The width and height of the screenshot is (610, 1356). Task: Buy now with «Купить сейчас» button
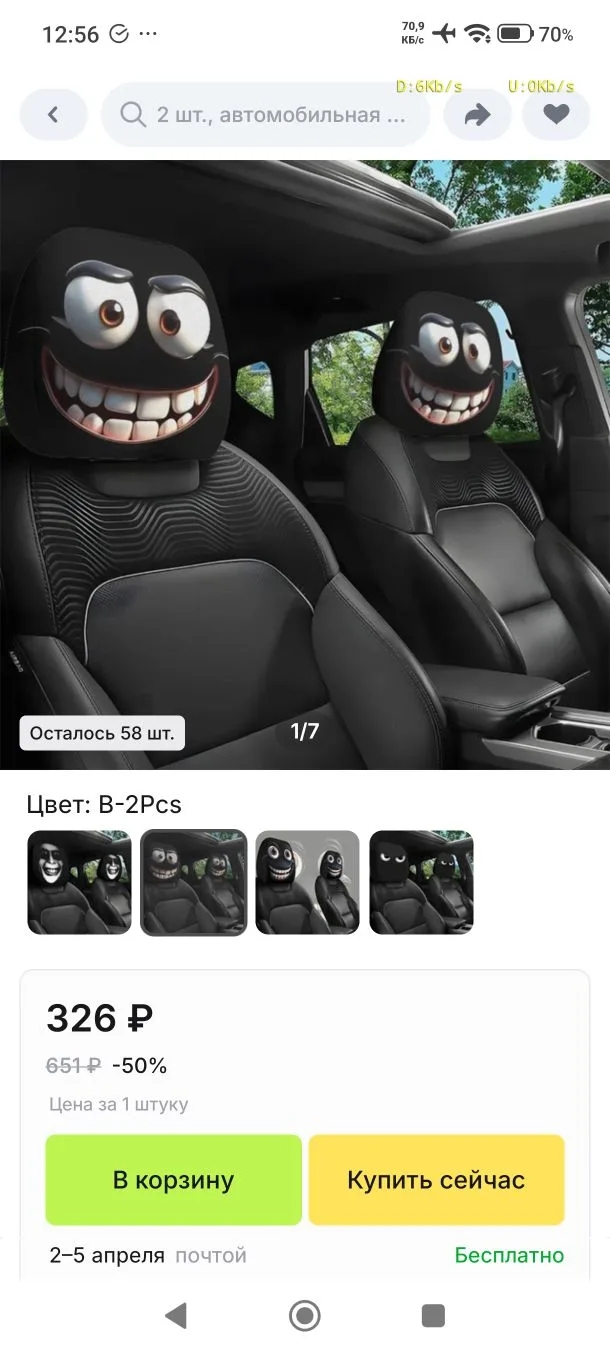tap(436, 1180)
